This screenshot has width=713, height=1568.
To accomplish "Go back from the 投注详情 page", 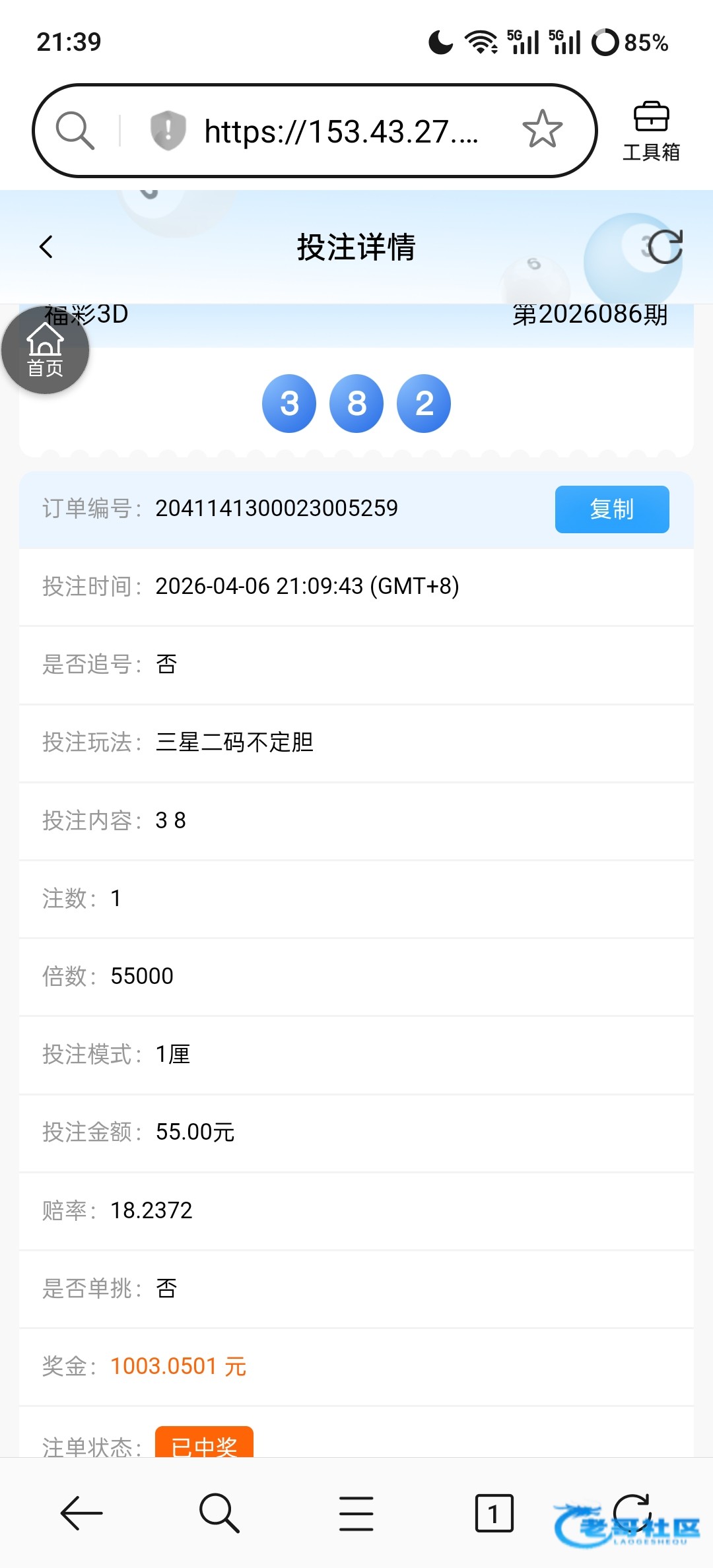I will coord(46,247).
